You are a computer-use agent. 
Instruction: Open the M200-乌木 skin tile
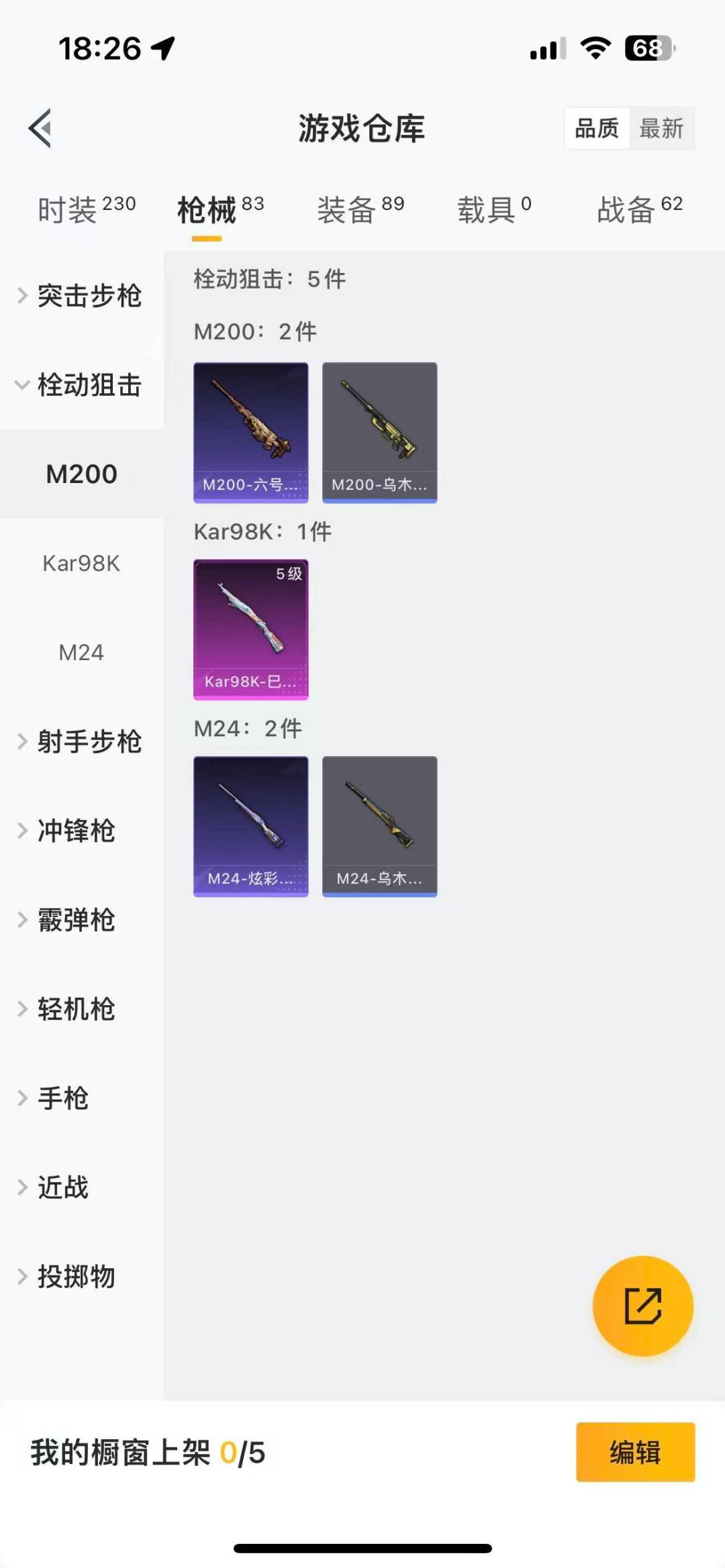click(380, 433)
